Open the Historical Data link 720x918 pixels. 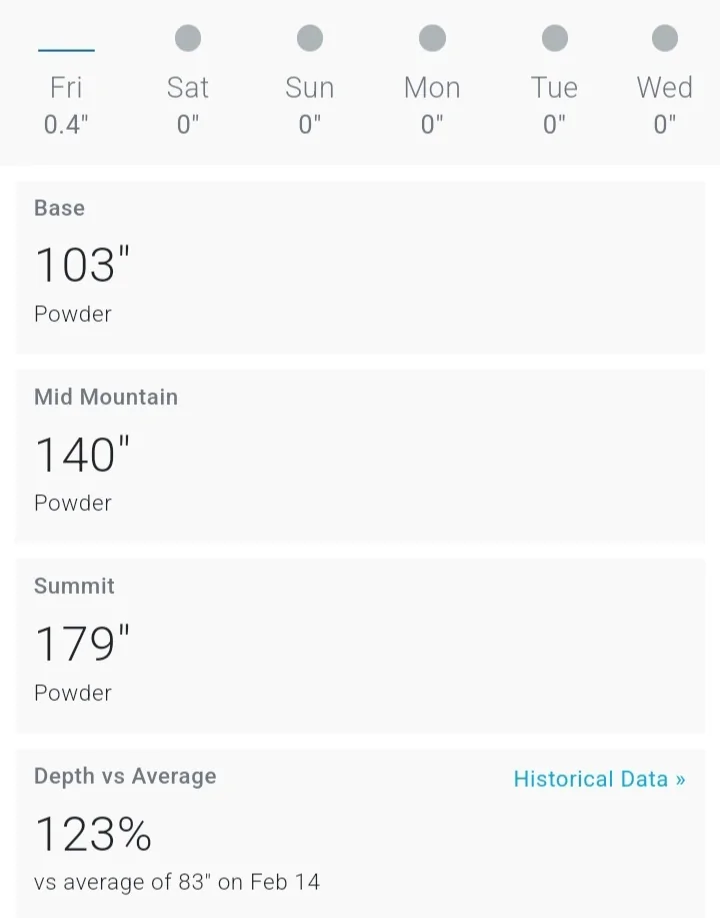pyautogui.click(x=599, y=779)
